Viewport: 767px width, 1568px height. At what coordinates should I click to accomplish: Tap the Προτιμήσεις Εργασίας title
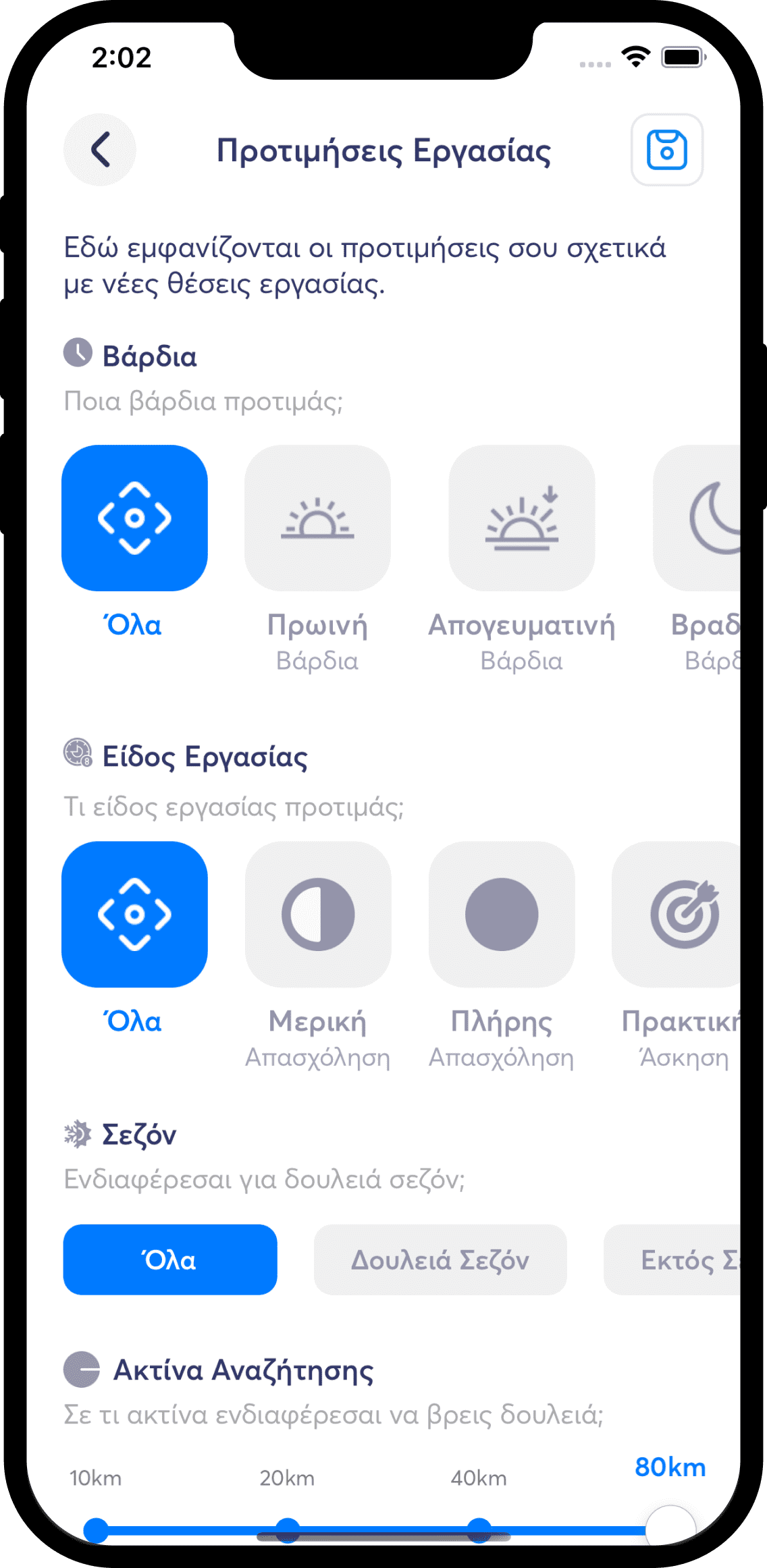click(383, 151)
